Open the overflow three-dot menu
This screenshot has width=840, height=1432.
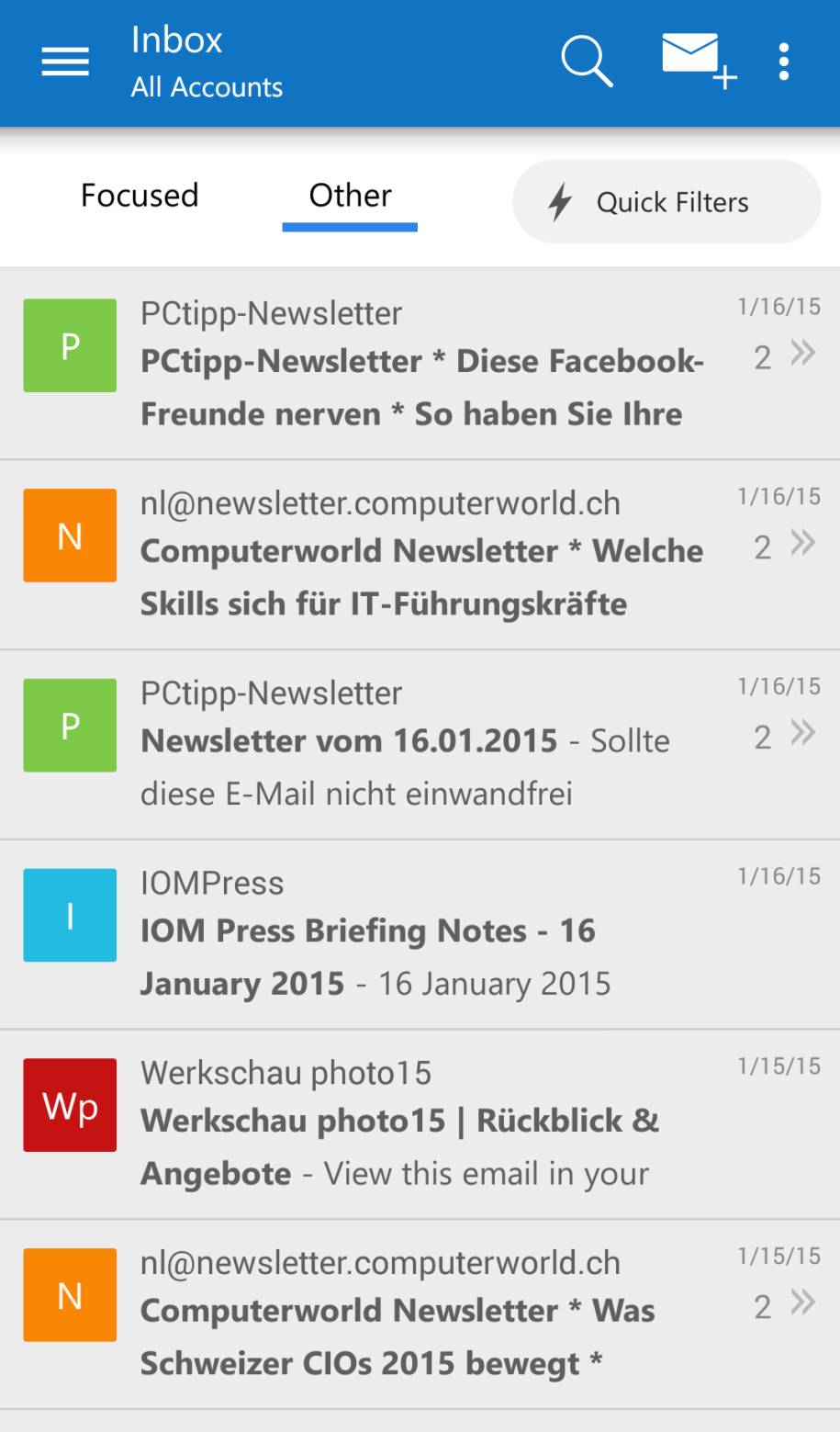coord(784,62)
